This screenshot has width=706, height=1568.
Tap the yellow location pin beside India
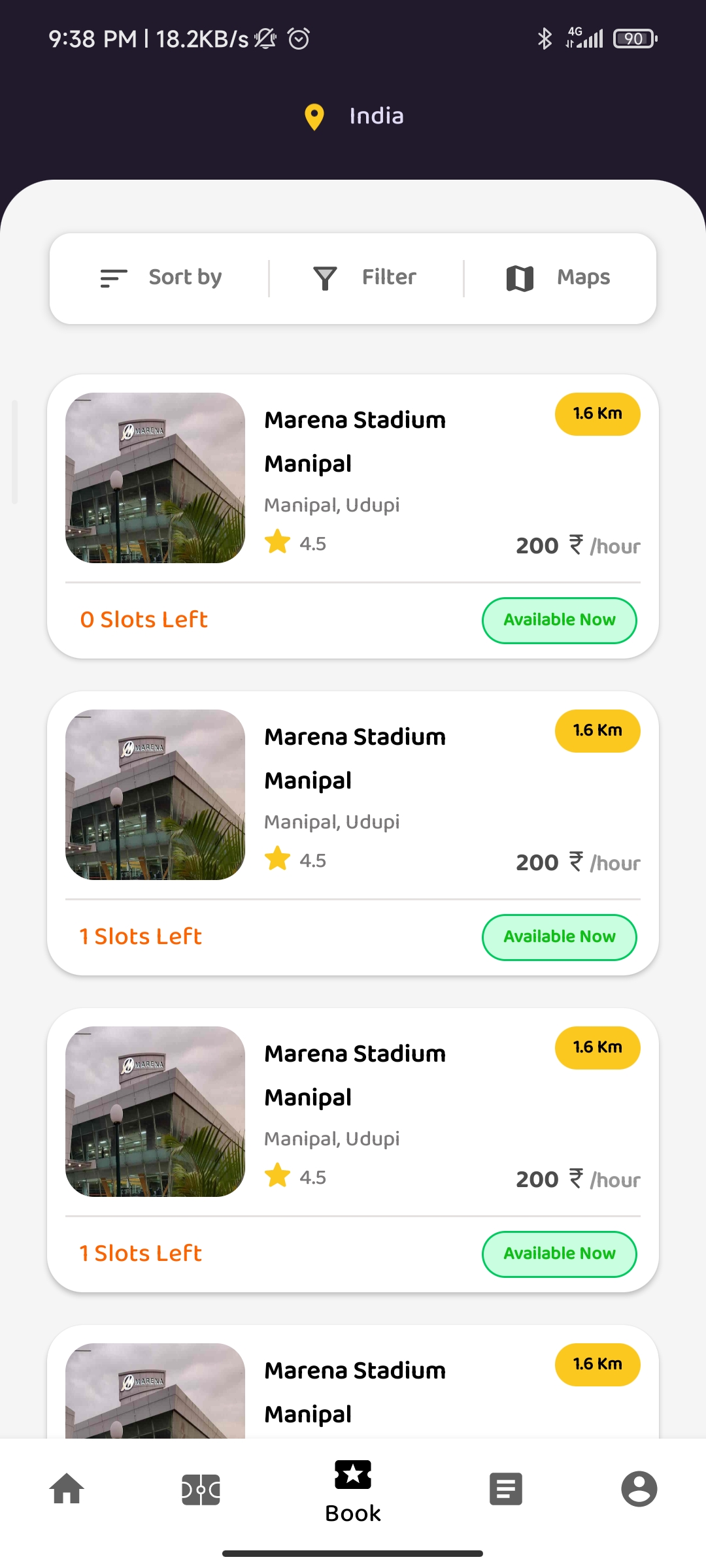pyautogui.click(x=314, y=116)
